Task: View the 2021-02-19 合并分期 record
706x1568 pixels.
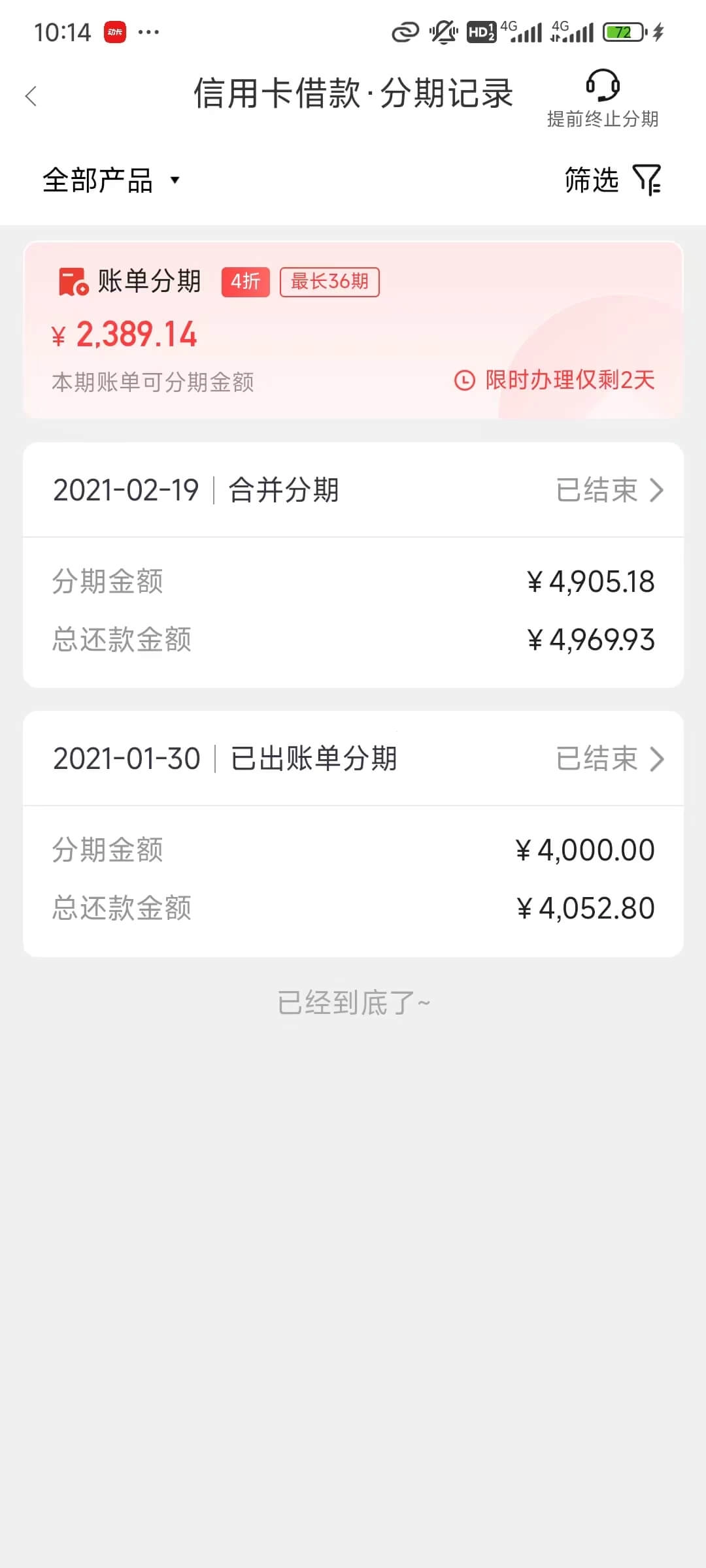Action: coord(353,564)
